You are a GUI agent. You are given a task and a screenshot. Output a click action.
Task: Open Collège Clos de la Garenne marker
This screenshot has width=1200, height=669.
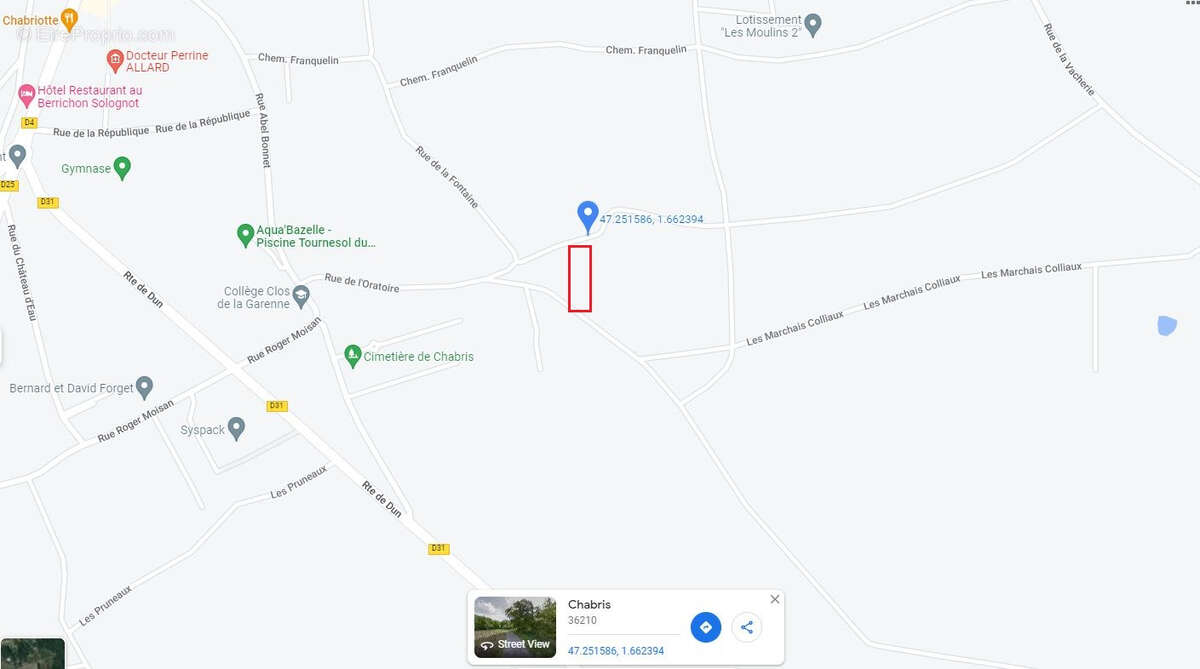[301, 296]
